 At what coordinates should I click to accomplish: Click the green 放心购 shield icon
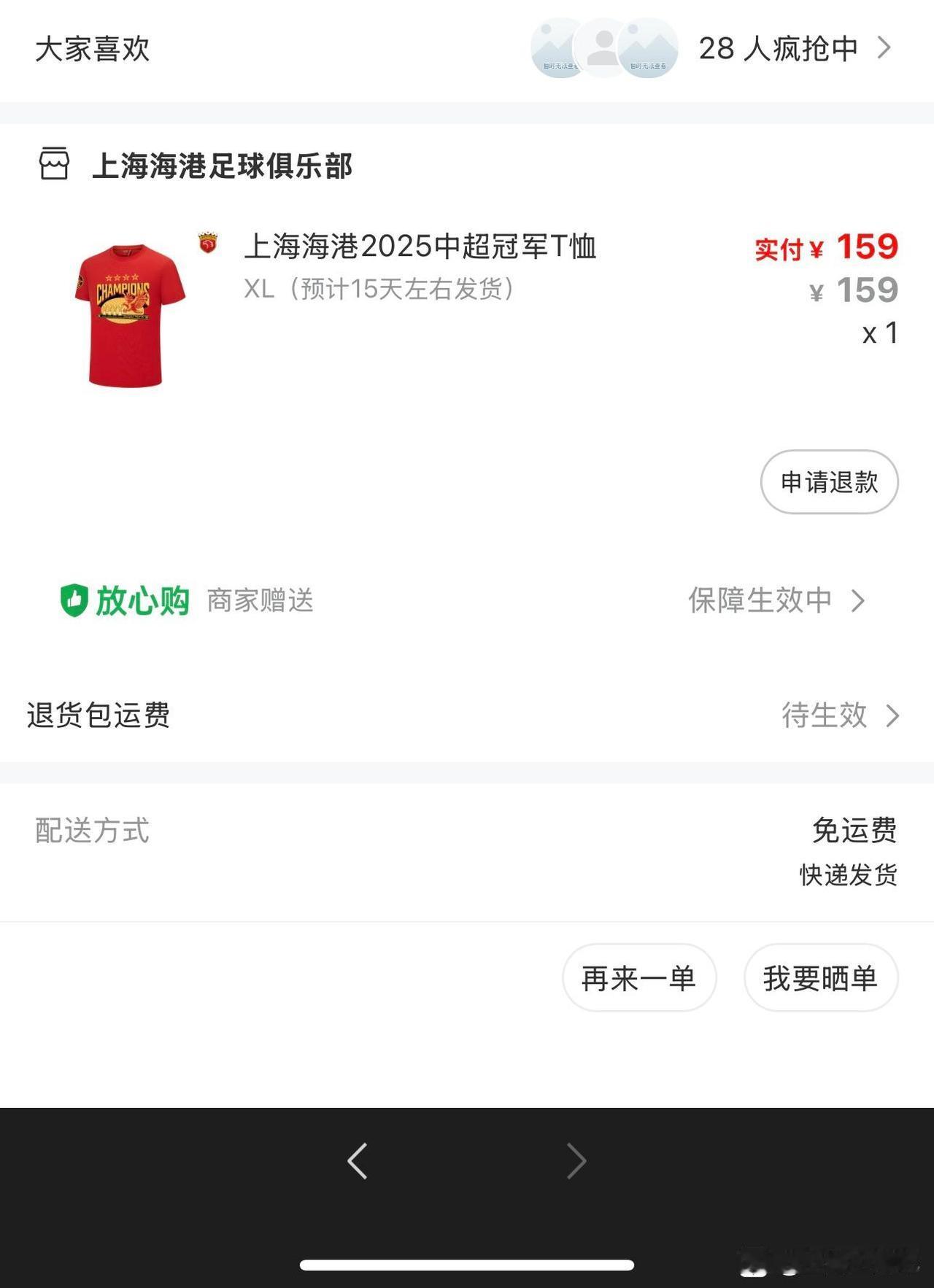74,600
